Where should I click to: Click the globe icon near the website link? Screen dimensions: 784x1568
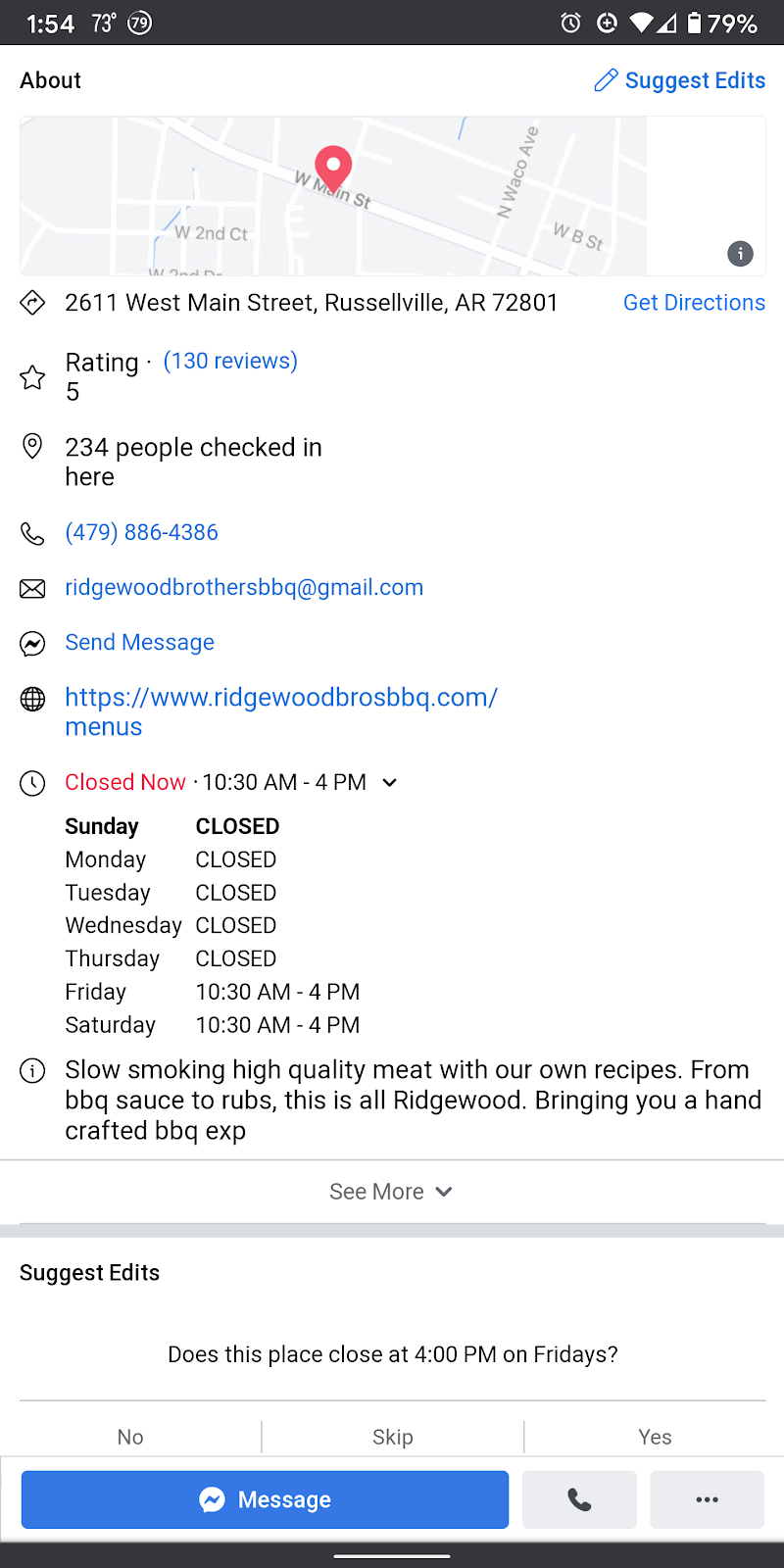click(32, 699)
